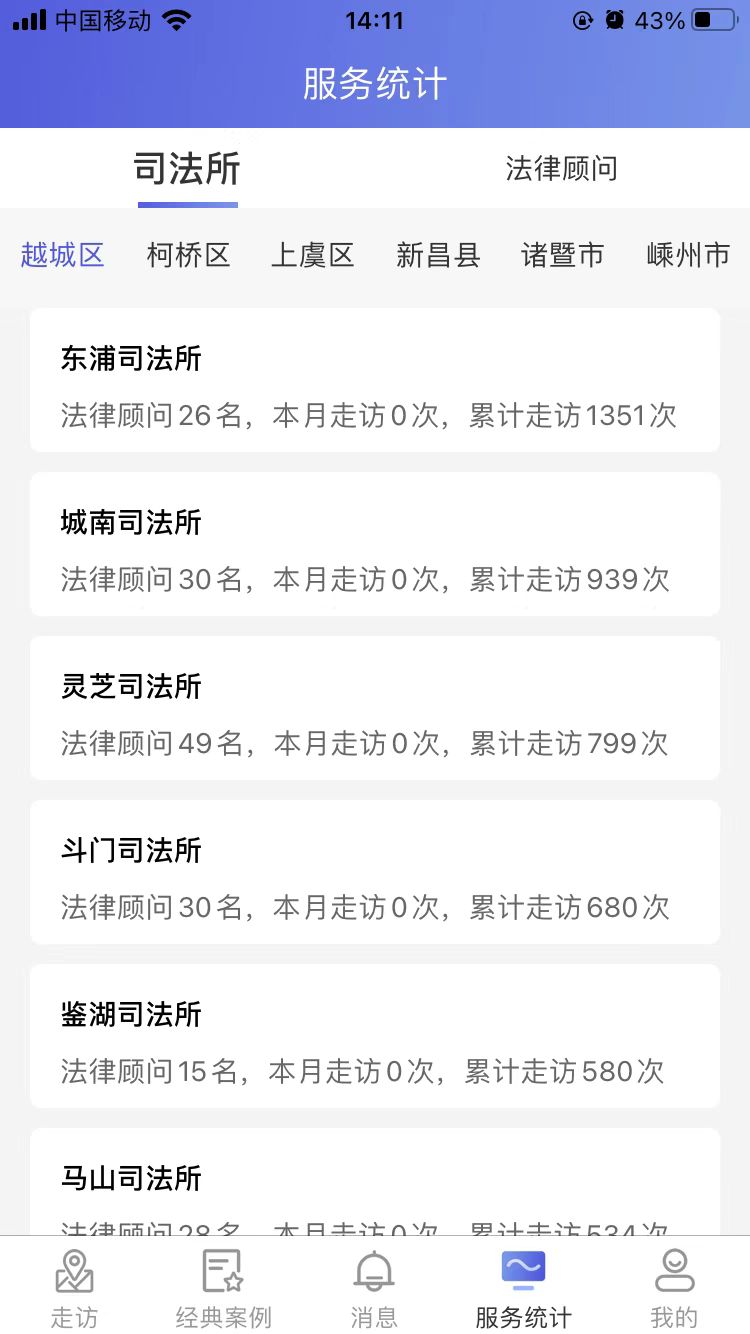Select the 越城区 district filter
The width and height of the screenshot is (750, 1334).
pyautogui.click(x=63, y=256)
